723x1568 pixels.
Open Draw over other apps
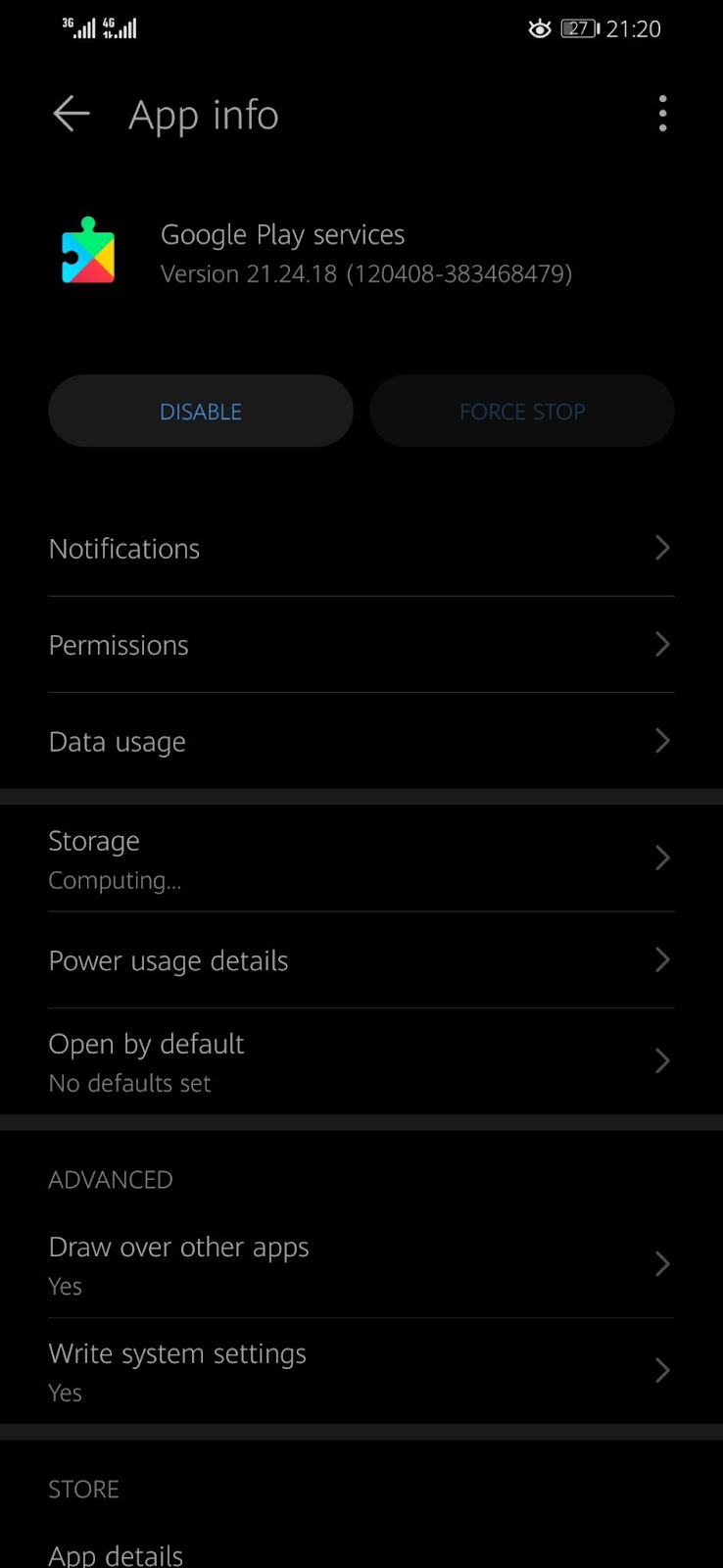[361, 1265]
